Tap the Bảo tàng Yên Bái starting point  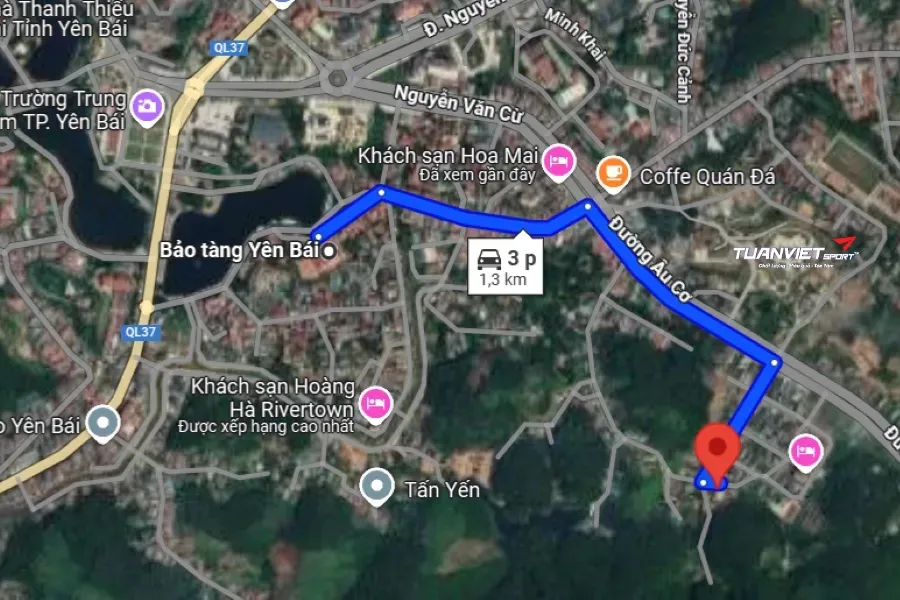click(328, 250)
